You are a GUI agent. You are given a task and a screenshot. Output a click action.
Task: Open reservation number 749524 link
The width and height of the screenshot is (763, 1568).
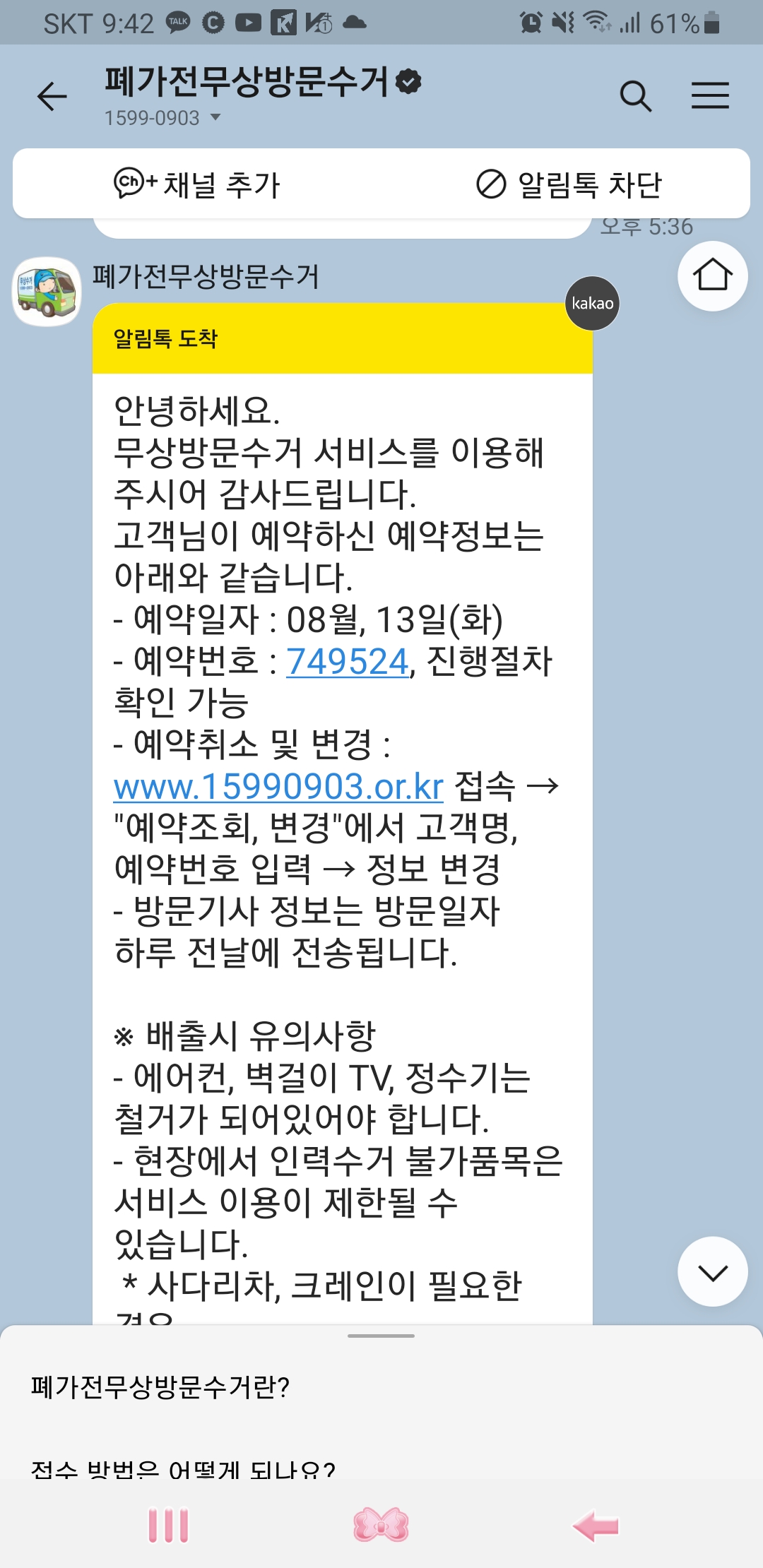tap(347, 661)
